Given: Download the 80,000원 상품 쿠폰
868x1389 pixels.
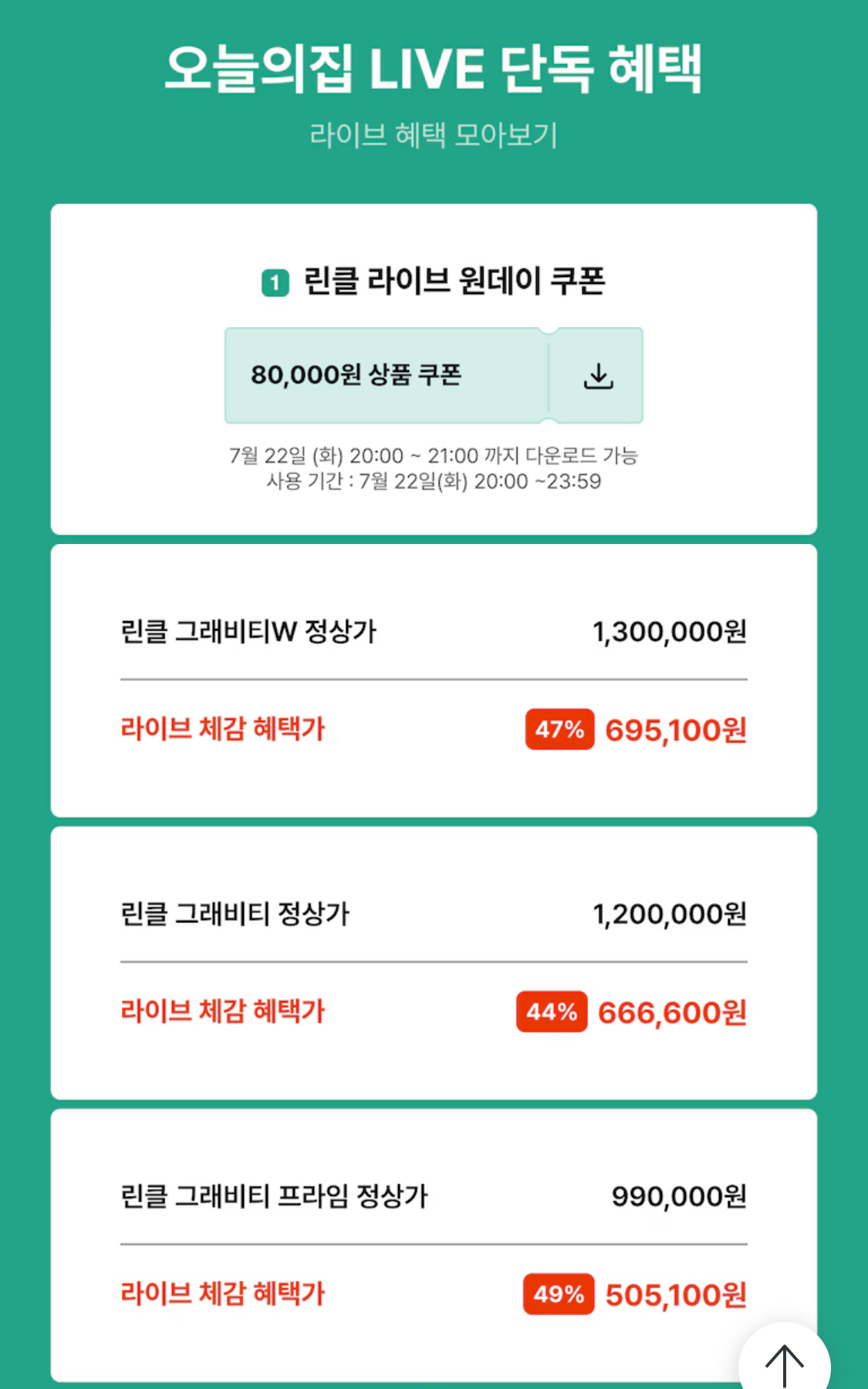Looking at the screenshot, I should point(597,376).
